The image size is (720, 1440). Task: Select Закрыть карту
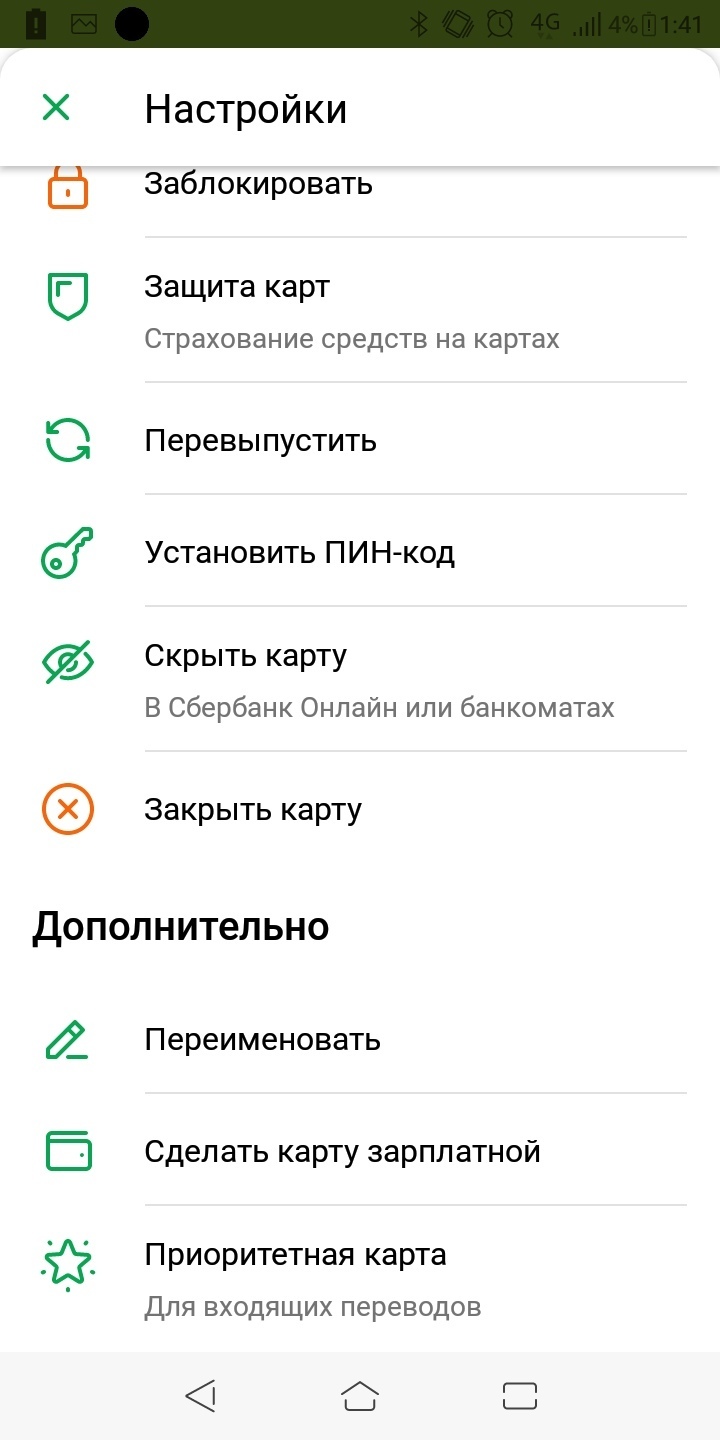pyautogui.click(x=253, y=809)
